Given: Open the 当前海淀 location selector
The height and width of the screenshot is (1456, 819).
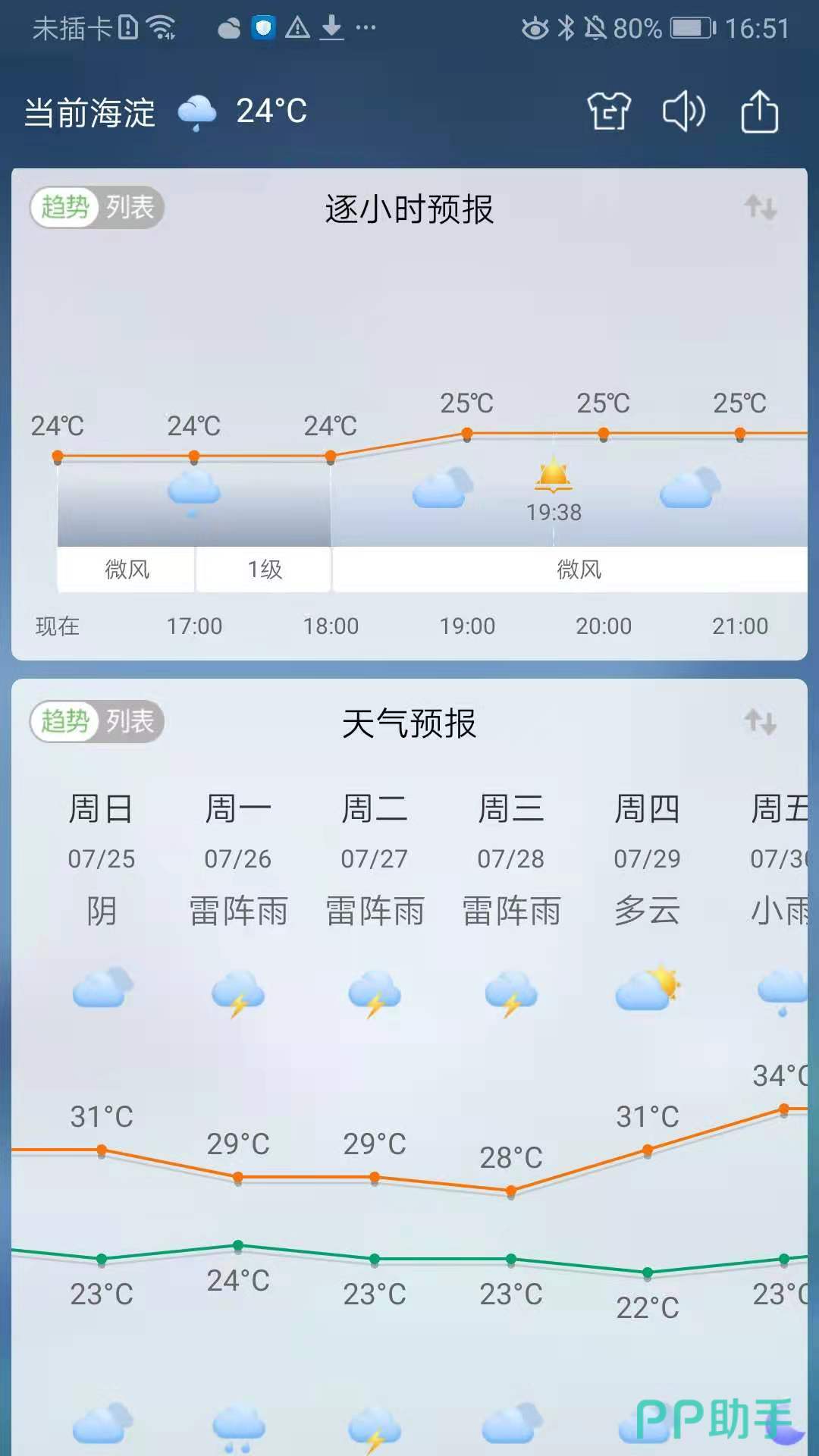Looking at the screenshot, I should [90, 113].
